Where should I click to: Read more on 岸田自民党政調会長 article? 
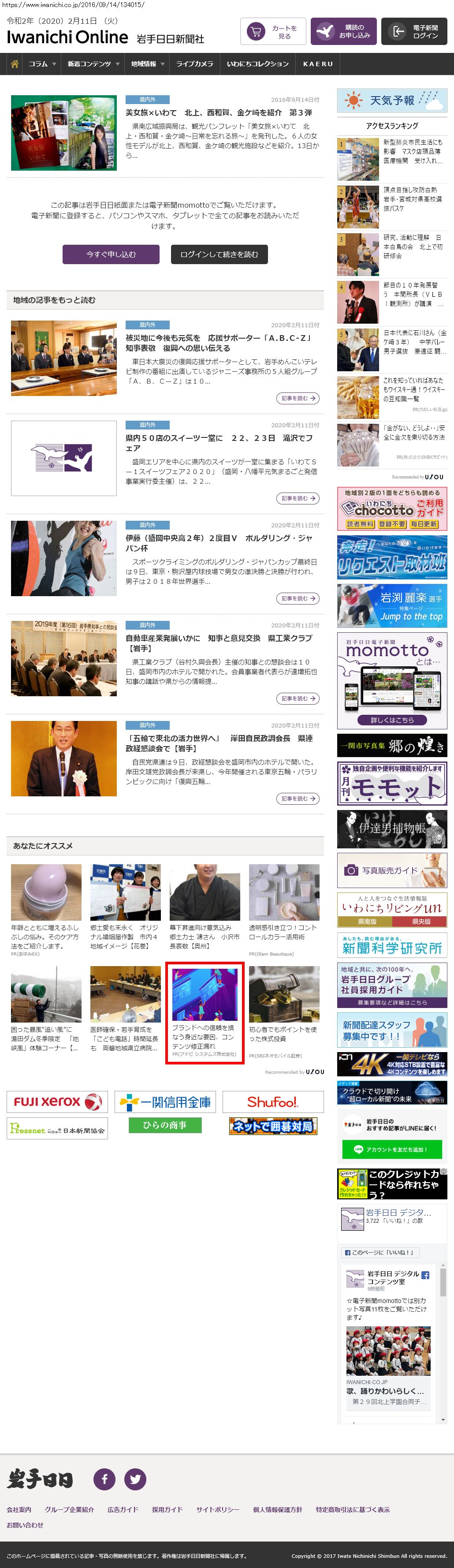(x=298, y=799)
